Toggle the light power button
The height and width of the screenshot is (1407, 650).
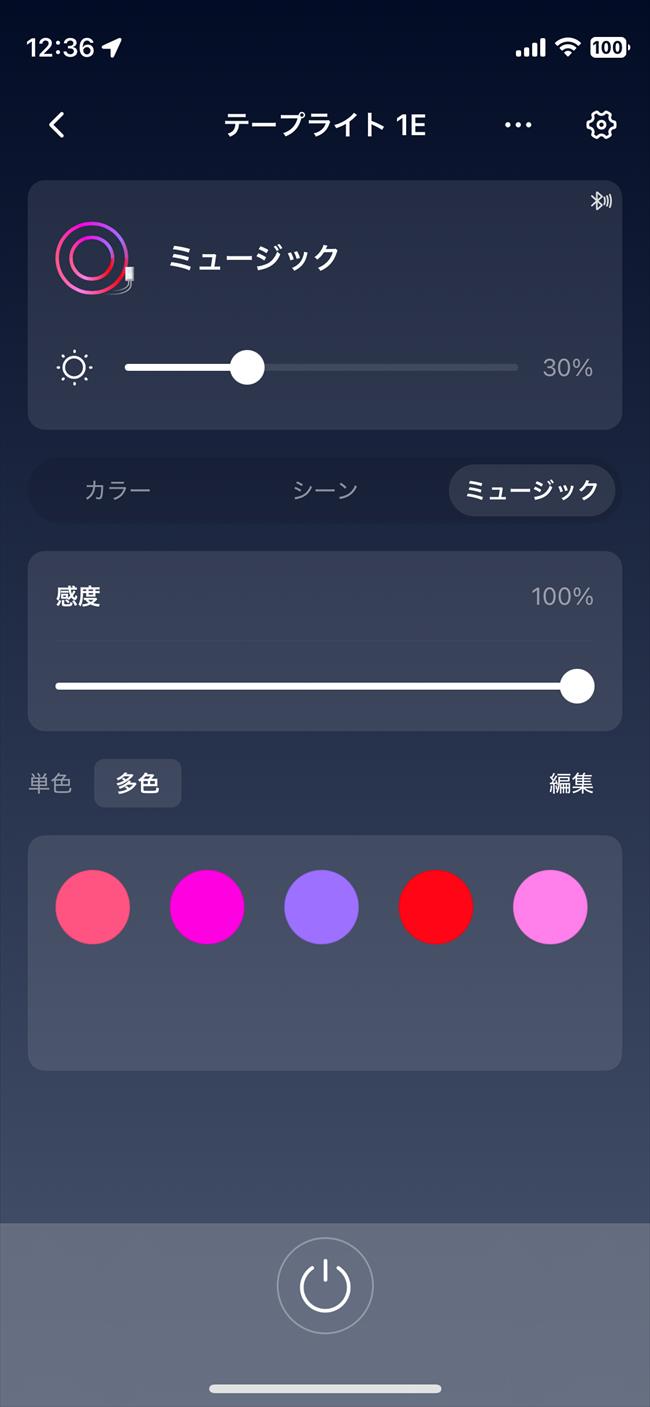point(325,1286)
